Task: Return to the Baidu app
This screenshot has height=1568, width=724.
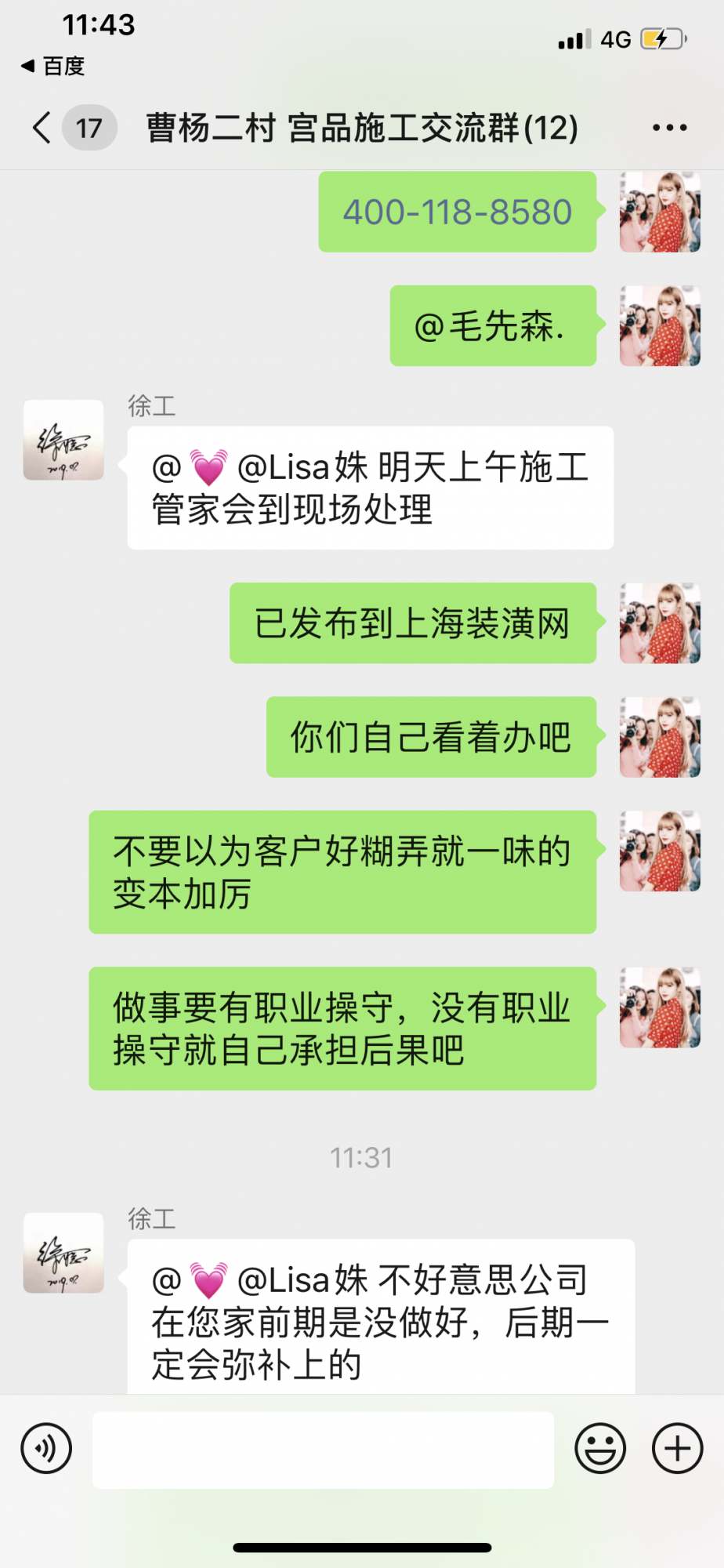Action: tap(52, 66)
